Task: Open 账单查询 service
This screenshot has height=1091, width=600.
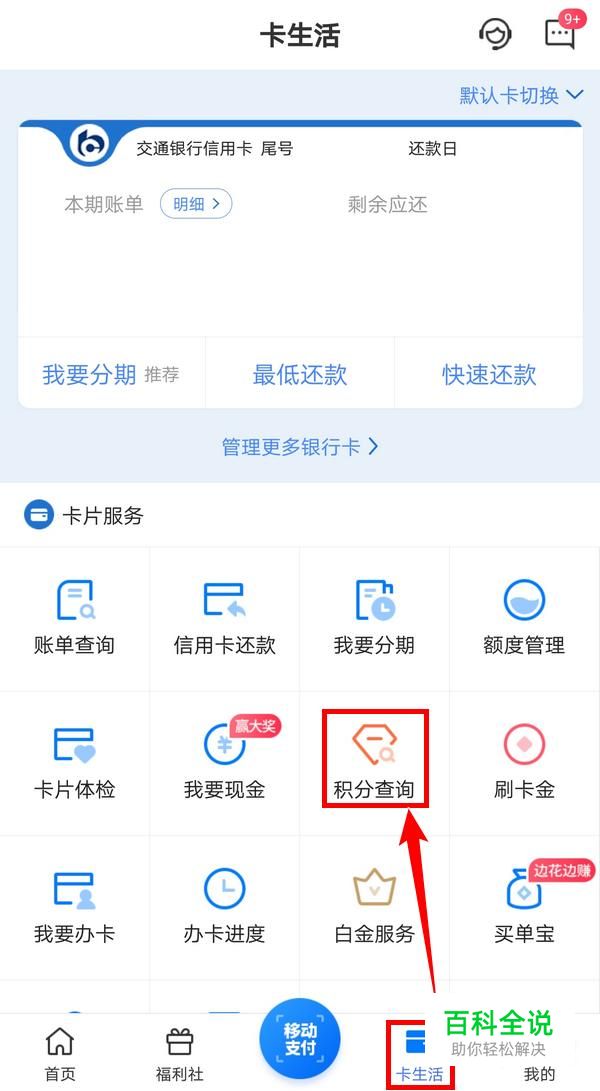Action: click(74, 617)
